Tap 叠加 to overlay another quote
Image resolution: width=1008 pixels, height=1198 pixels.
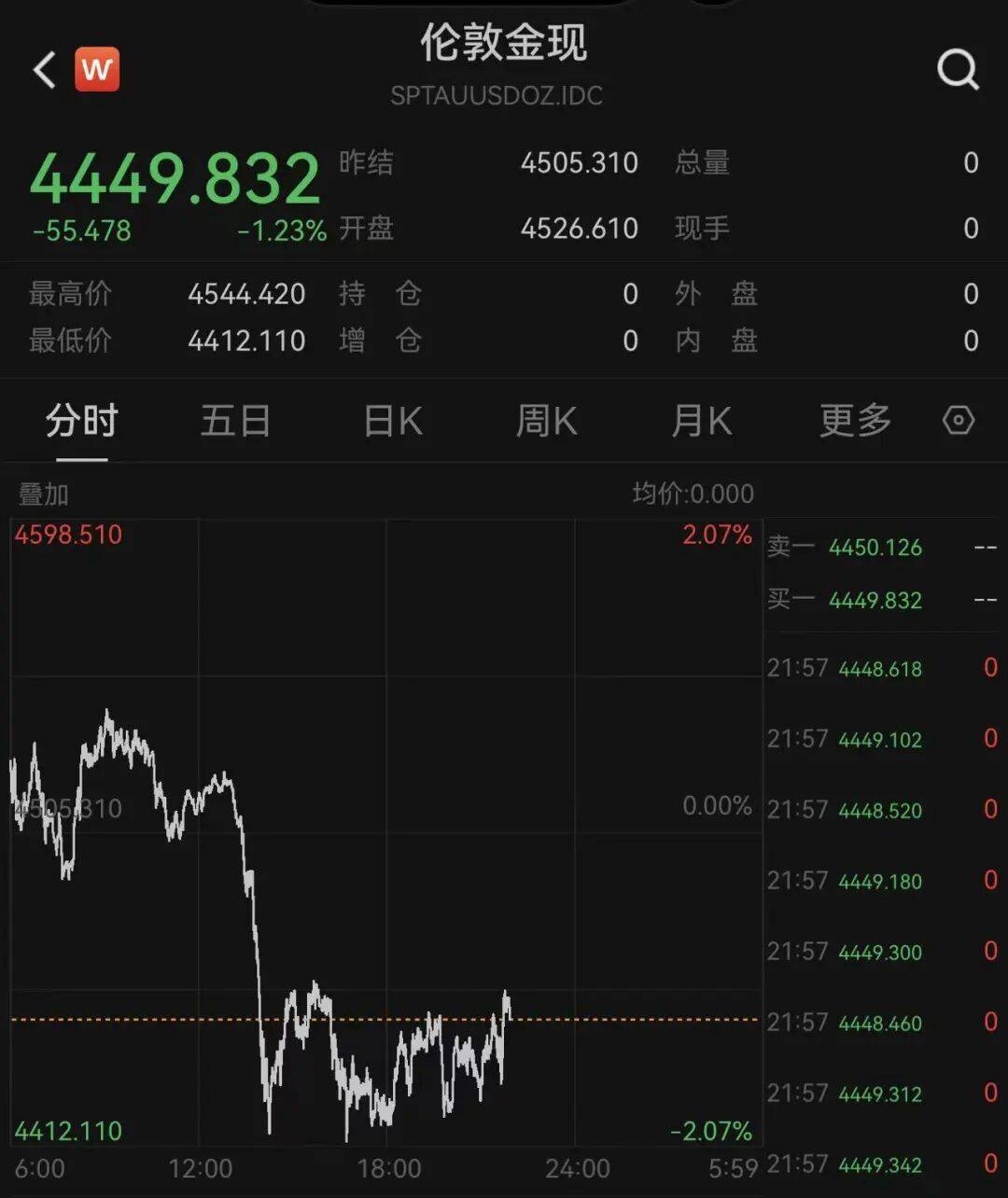[44, 494]
